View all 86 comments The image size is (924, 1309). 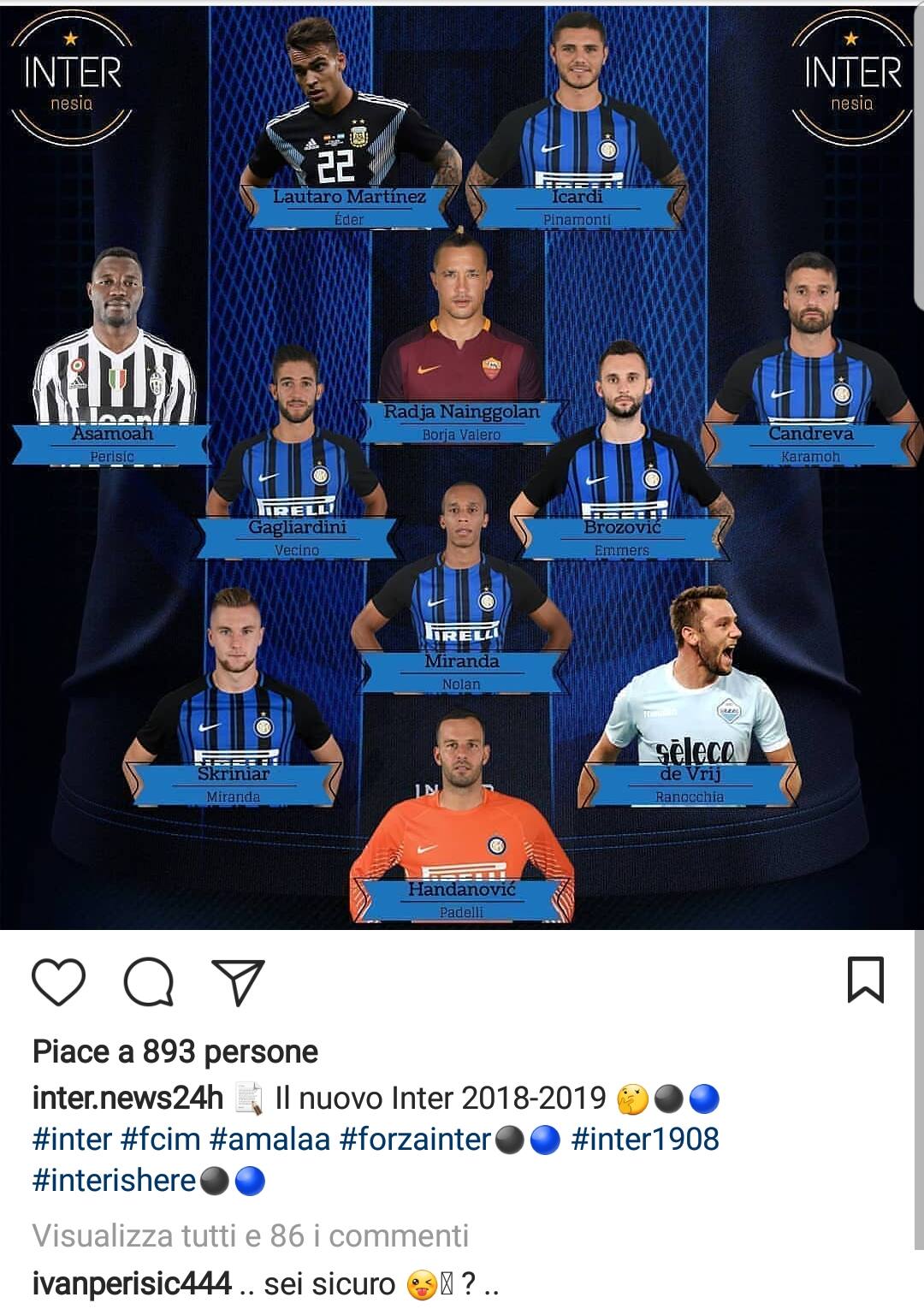click(x=251, y=1235)
